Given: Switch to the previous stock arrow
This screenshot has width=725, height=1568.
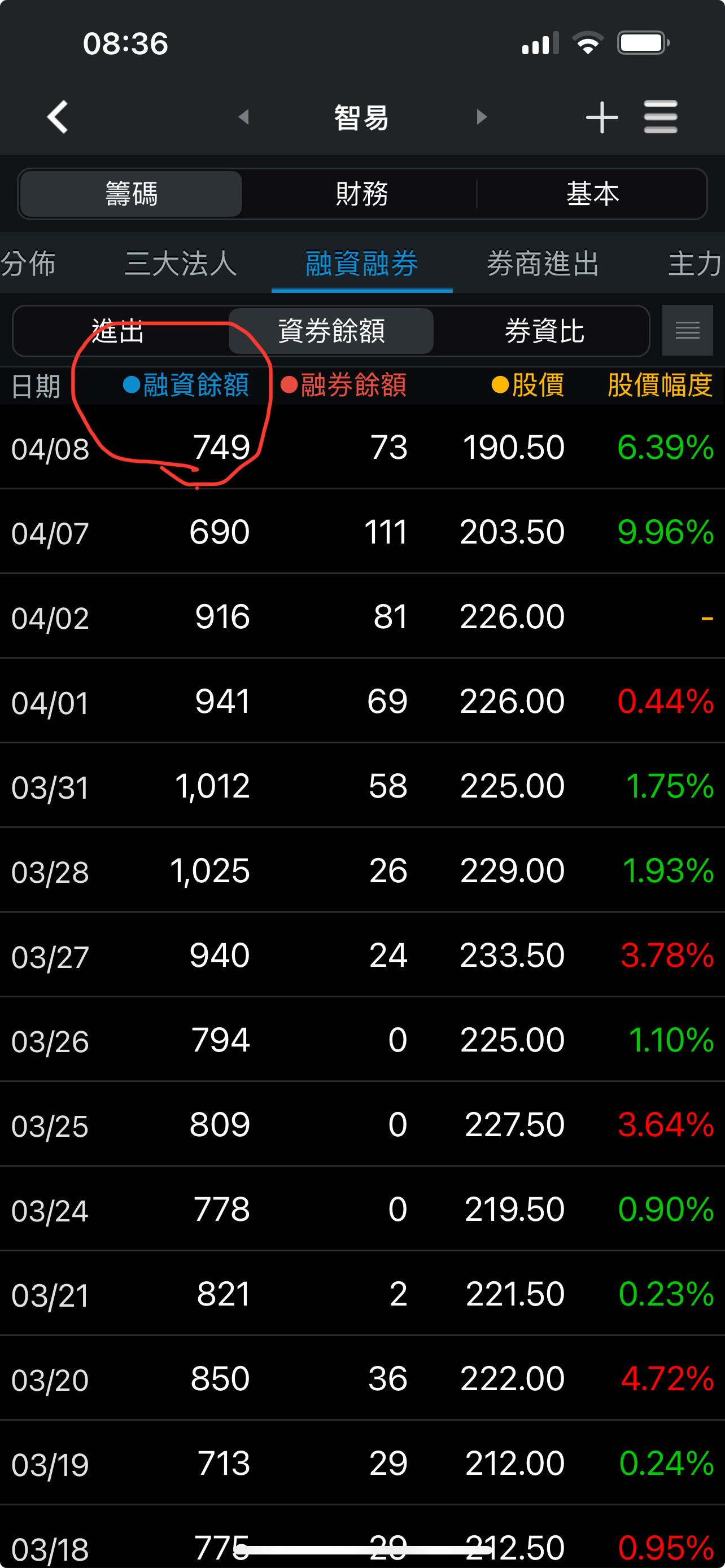Looking at the screenshot, I should pyautogui.click(x=243, y=117).
